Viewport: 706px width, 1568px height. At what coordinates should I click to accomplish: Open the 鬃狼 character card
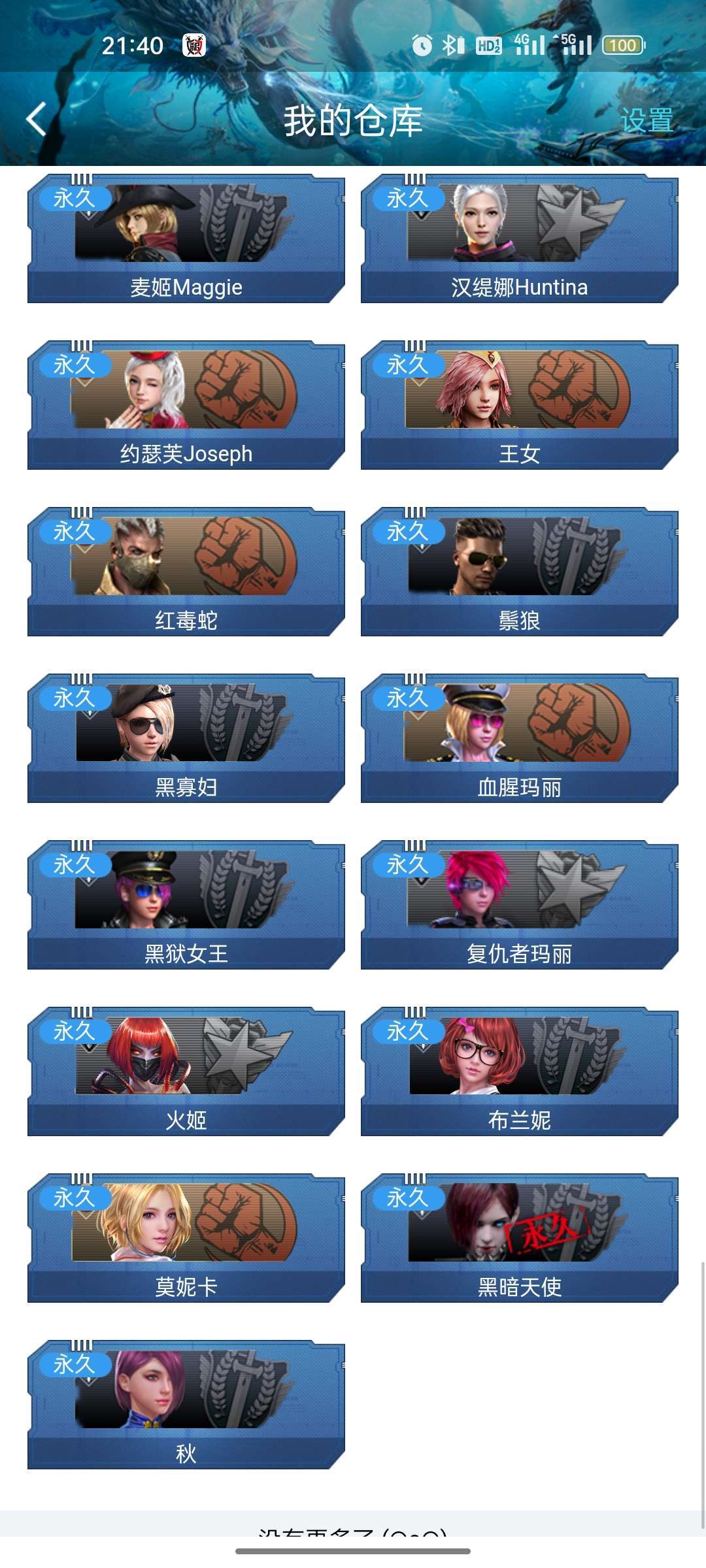[x=520, y=572]
